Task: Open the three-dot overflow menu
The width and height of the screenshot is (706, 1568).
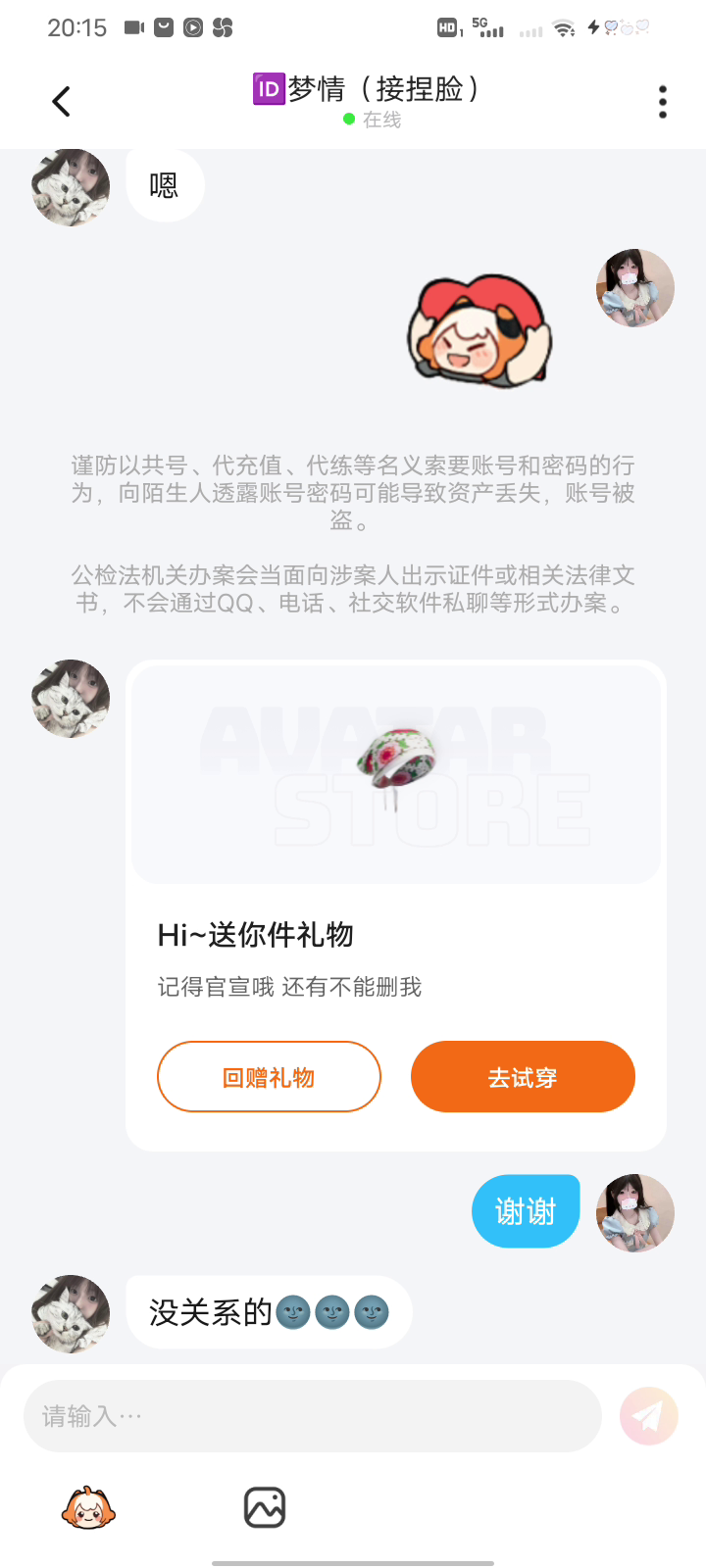Action: pyautogui.click(x=663, y=101)
